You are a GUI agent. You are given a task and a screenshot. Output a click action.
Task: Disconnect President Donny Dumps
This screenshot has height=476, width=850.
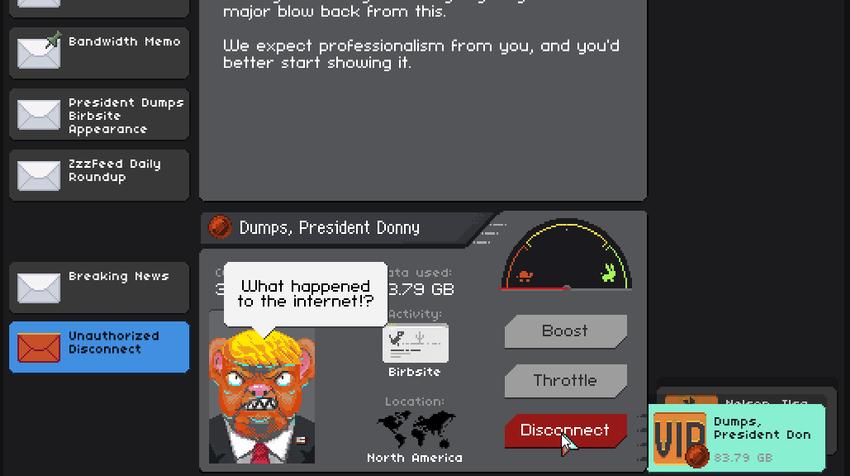[x=565, y=431]
